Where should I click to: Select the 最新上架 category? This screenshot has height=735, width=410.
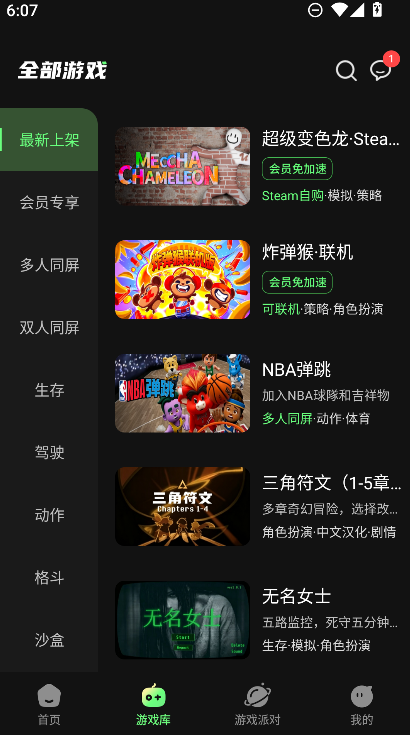tap(49, 140)
